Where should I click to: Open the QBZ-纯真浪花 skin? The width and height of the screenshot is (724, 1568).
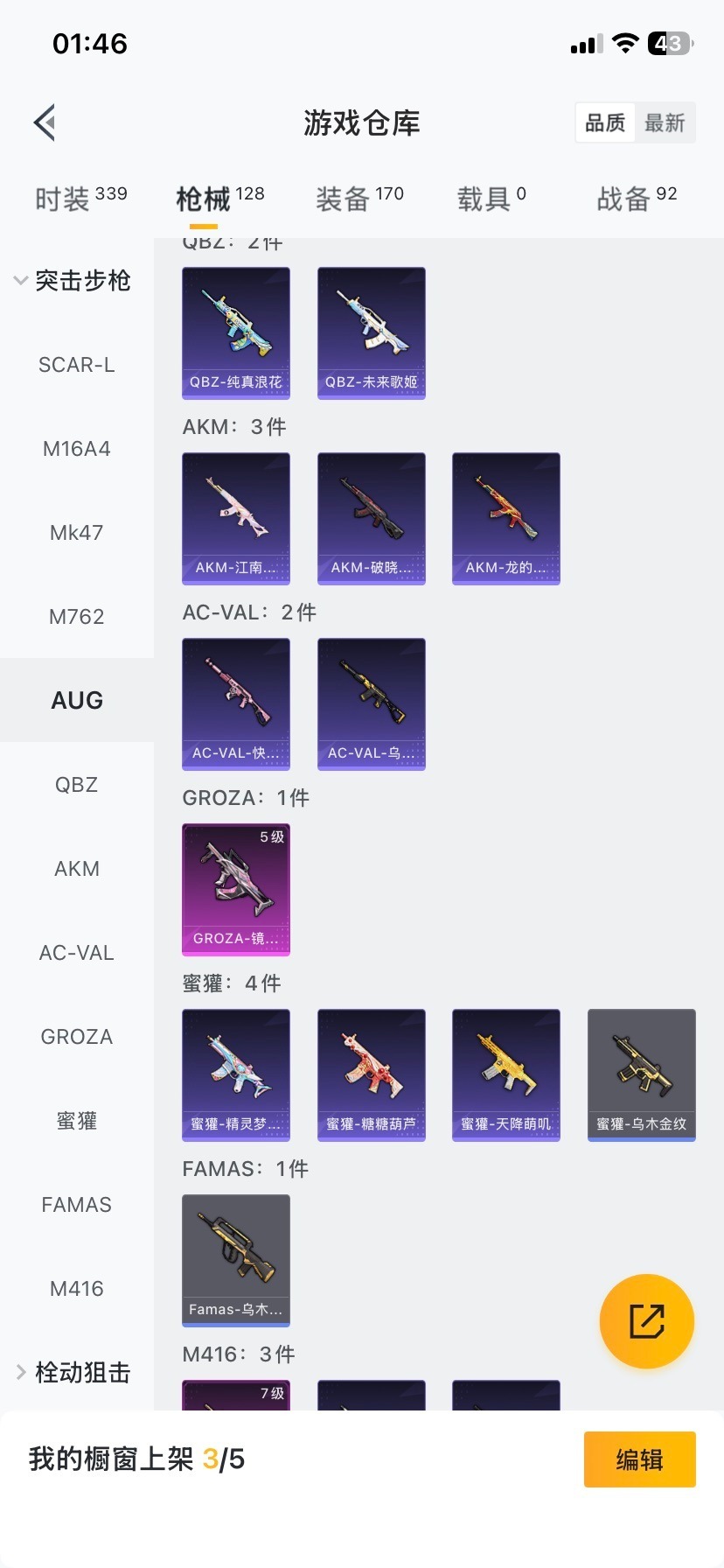pyautogui.click(x=236, y=332)
